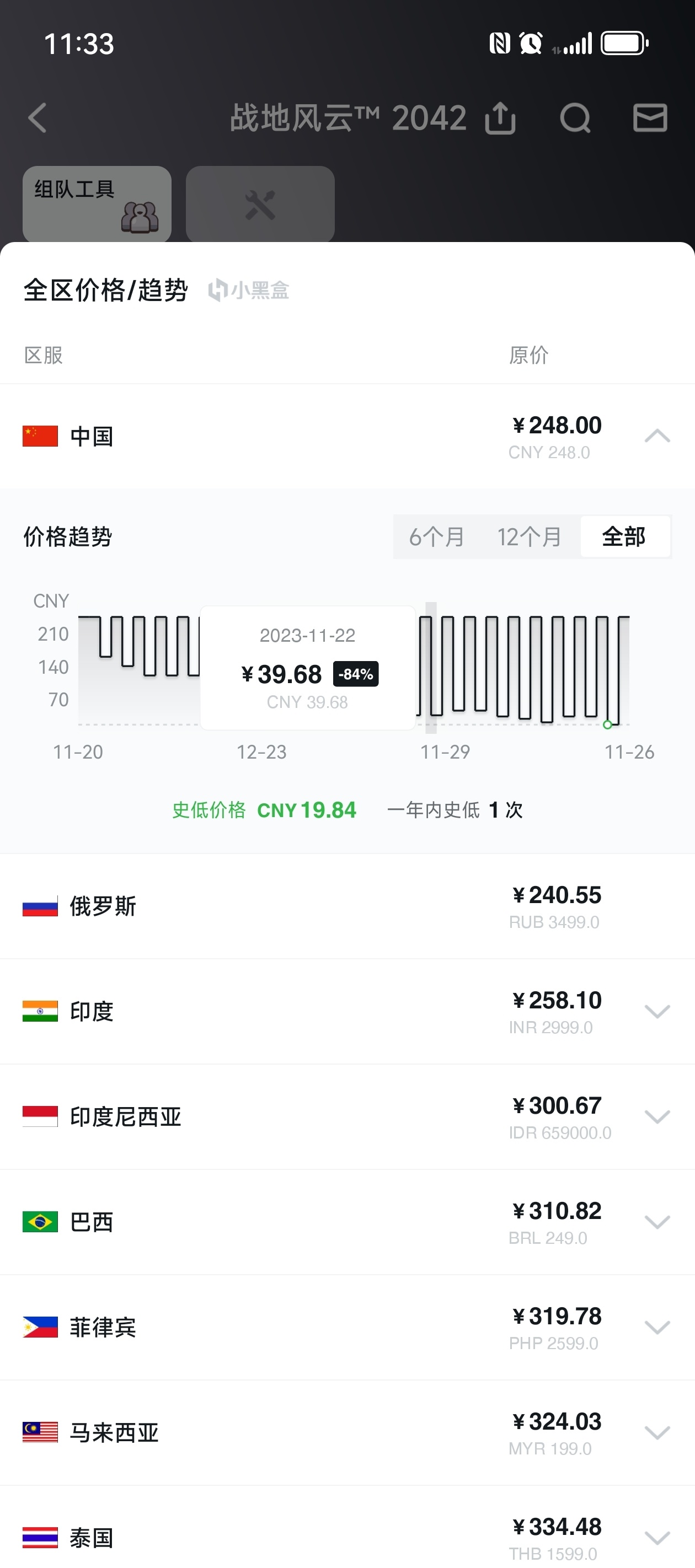Collapse the 中国 price trend
Image resolution: width=695 pixels, height=1568 pixels.
click(657, 436)
